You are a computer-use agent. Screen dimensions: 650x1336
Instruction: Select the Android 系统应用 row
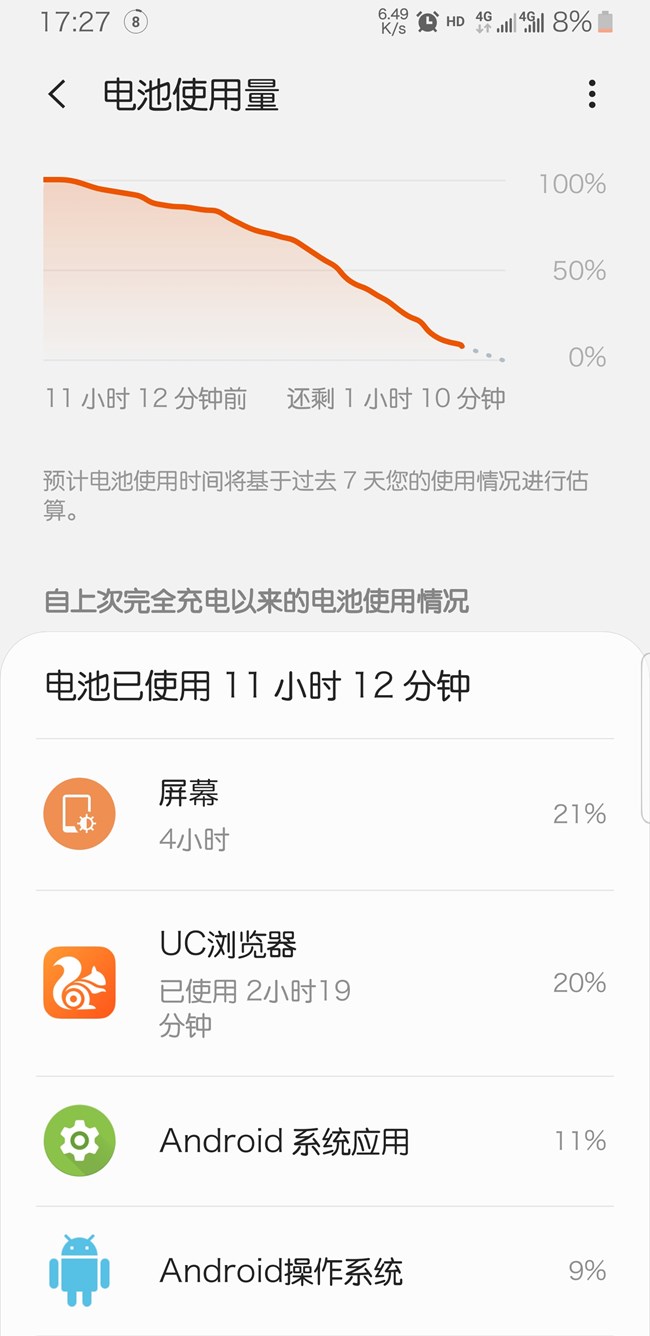pos(324,1141)
